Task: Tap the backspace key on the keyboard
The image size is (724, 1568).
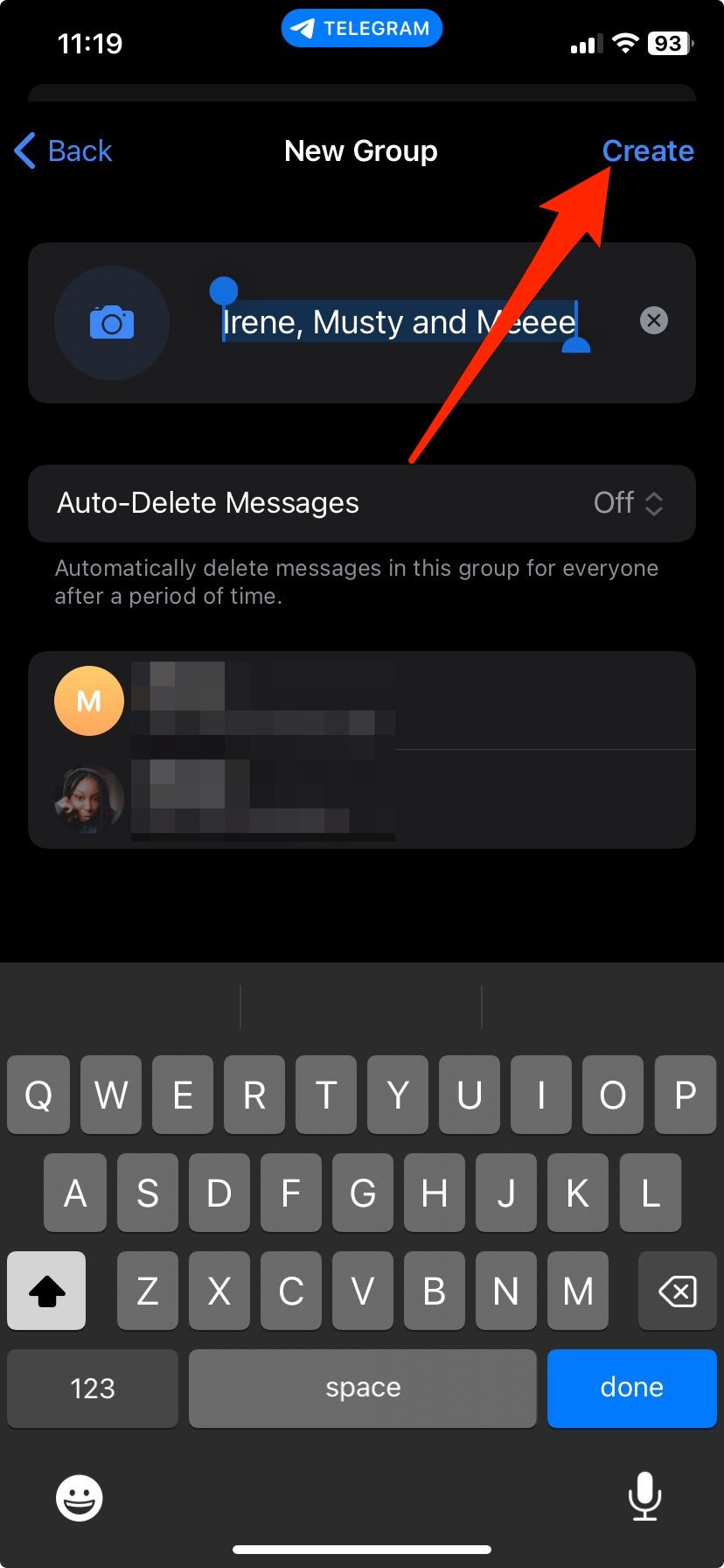Action: [x=677, y=1291]
